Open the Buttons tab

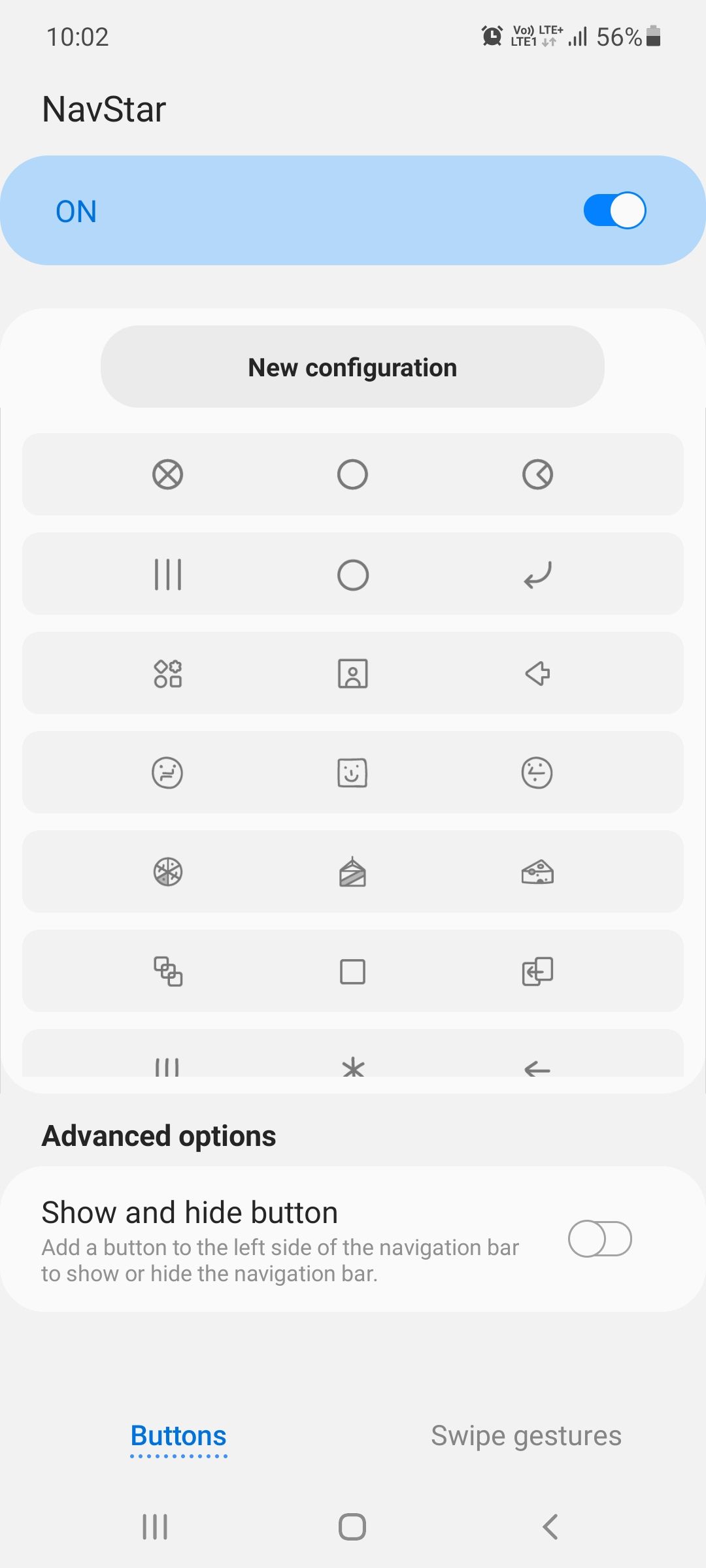(178, 1435)
